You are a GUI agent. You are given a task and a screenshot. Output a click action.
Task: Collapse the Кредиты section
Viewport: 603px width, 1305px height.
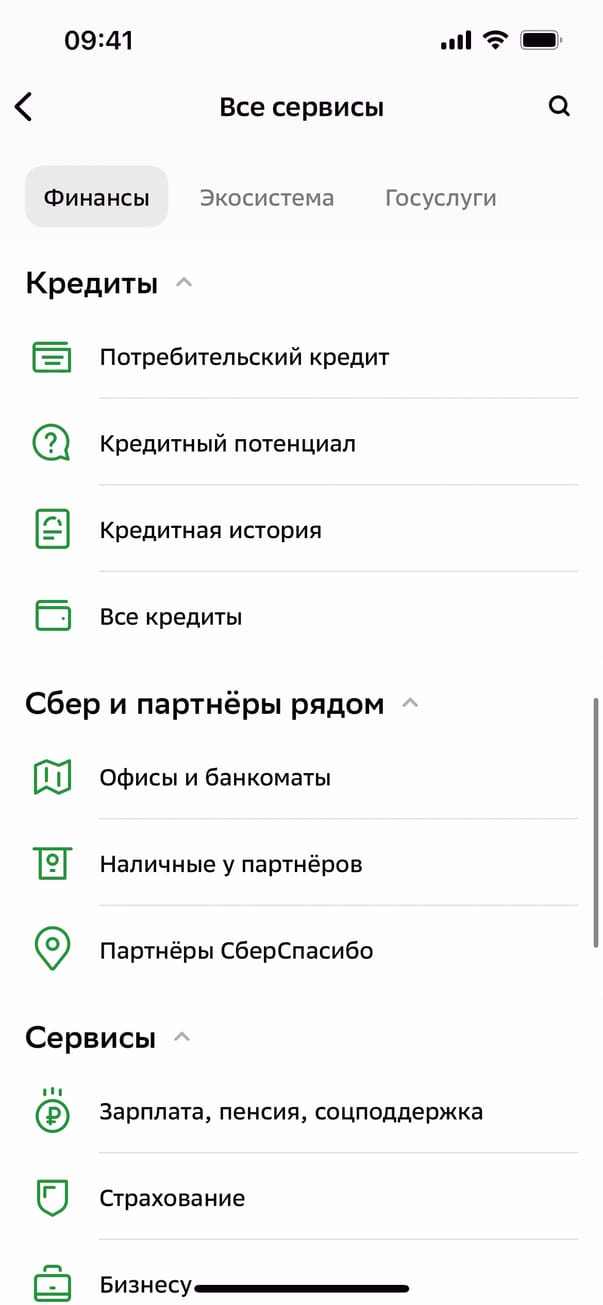tap(183, 284)
